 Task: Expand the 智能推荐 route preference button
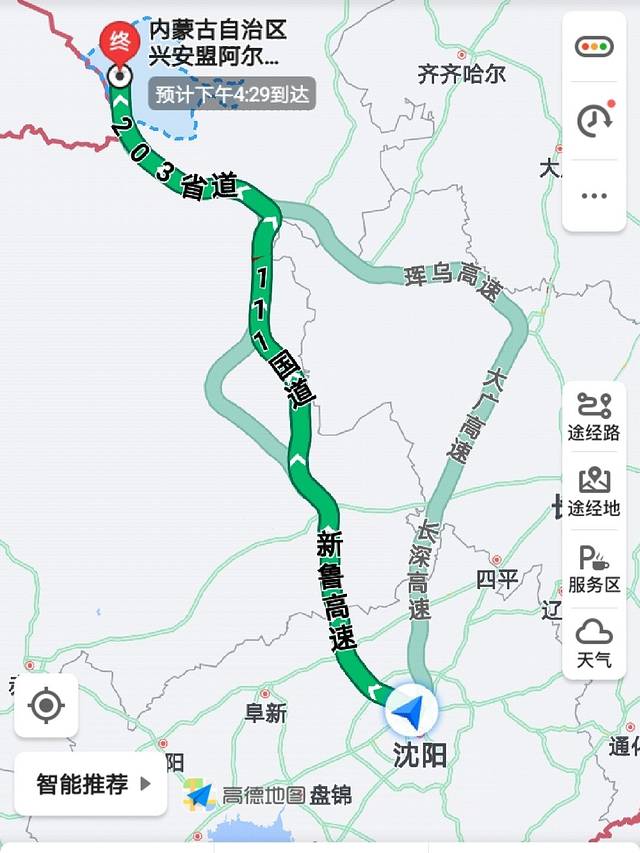pos(90,784)
